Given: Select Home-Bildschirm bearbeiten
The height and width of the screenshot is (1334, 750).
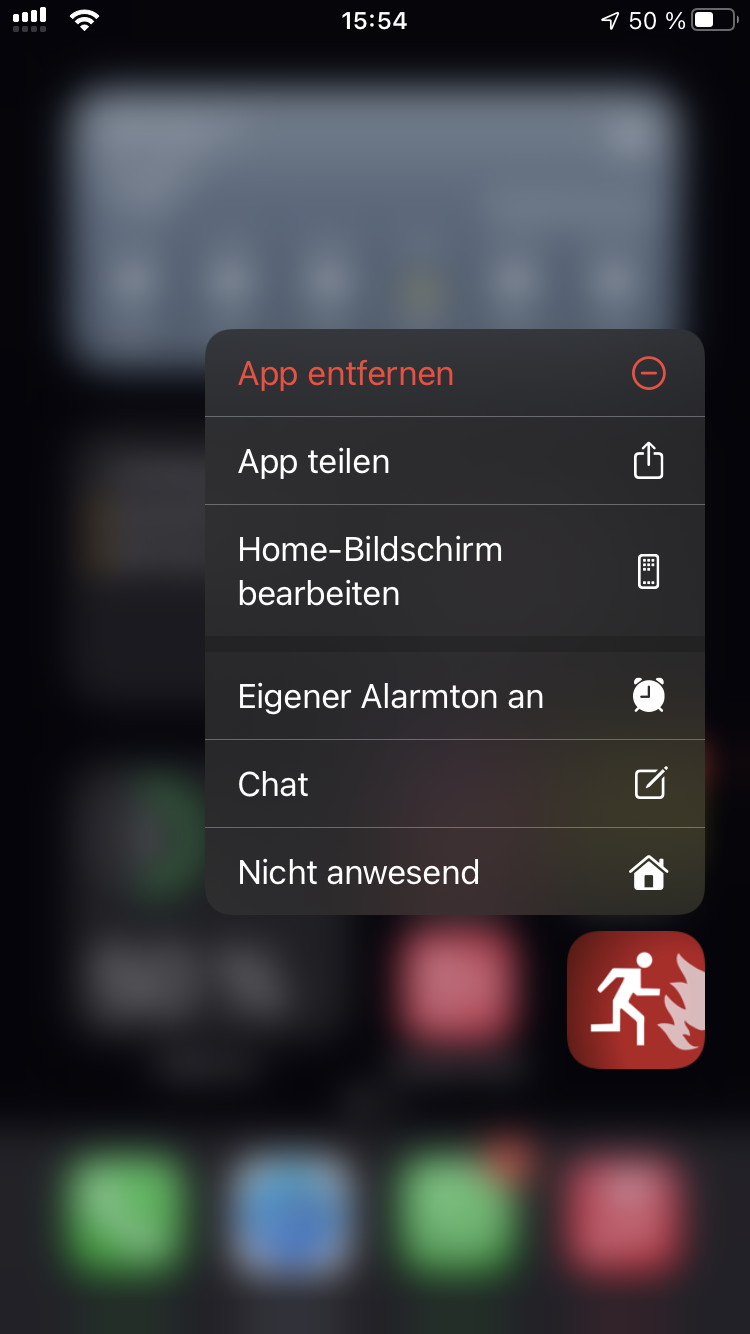Looking at the screenshot, I should [370, 571].
